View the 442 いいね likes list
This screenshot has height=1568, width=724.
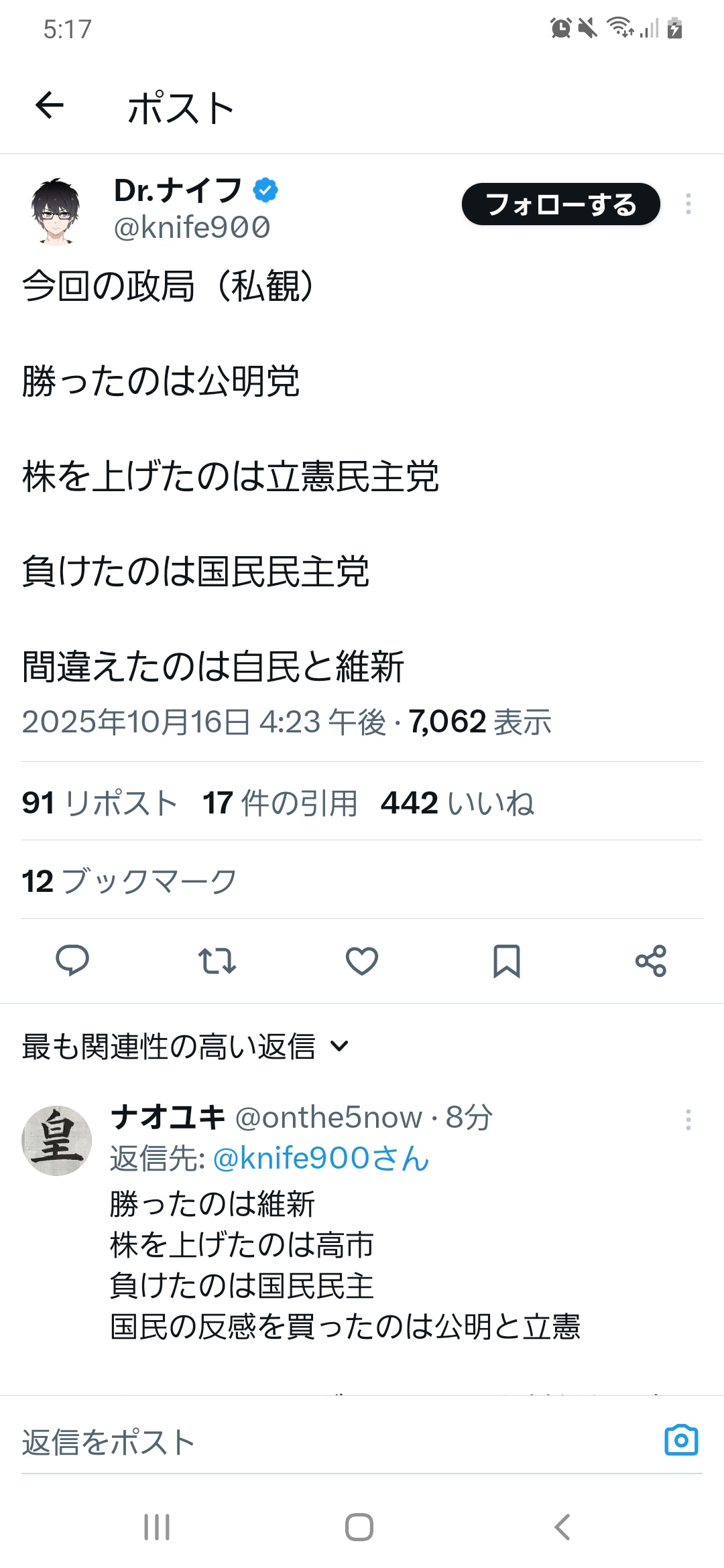[x=457, y=802]
